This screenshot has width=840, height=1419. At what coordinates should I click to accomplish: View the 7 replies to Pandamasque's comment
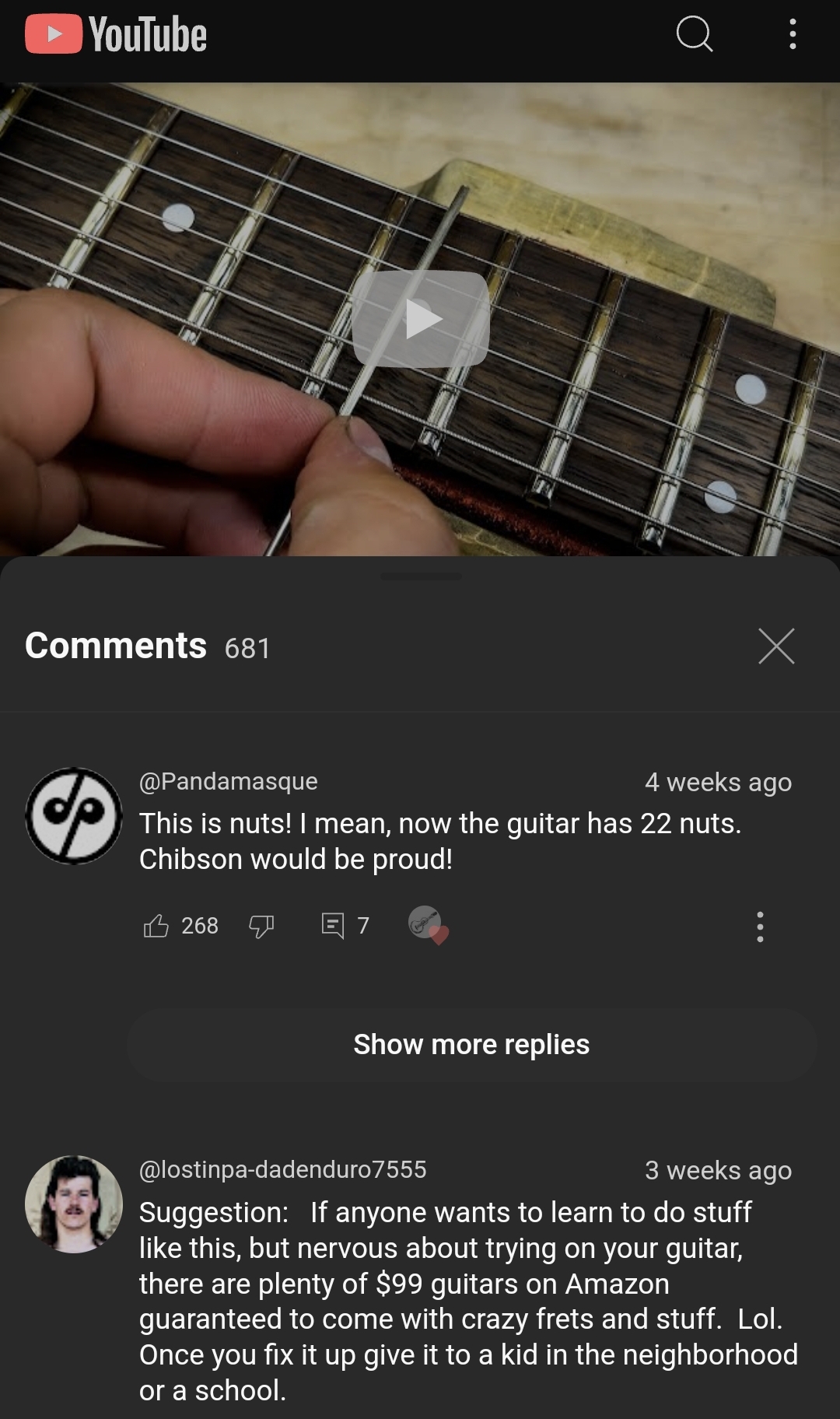[x=345, y=926]
